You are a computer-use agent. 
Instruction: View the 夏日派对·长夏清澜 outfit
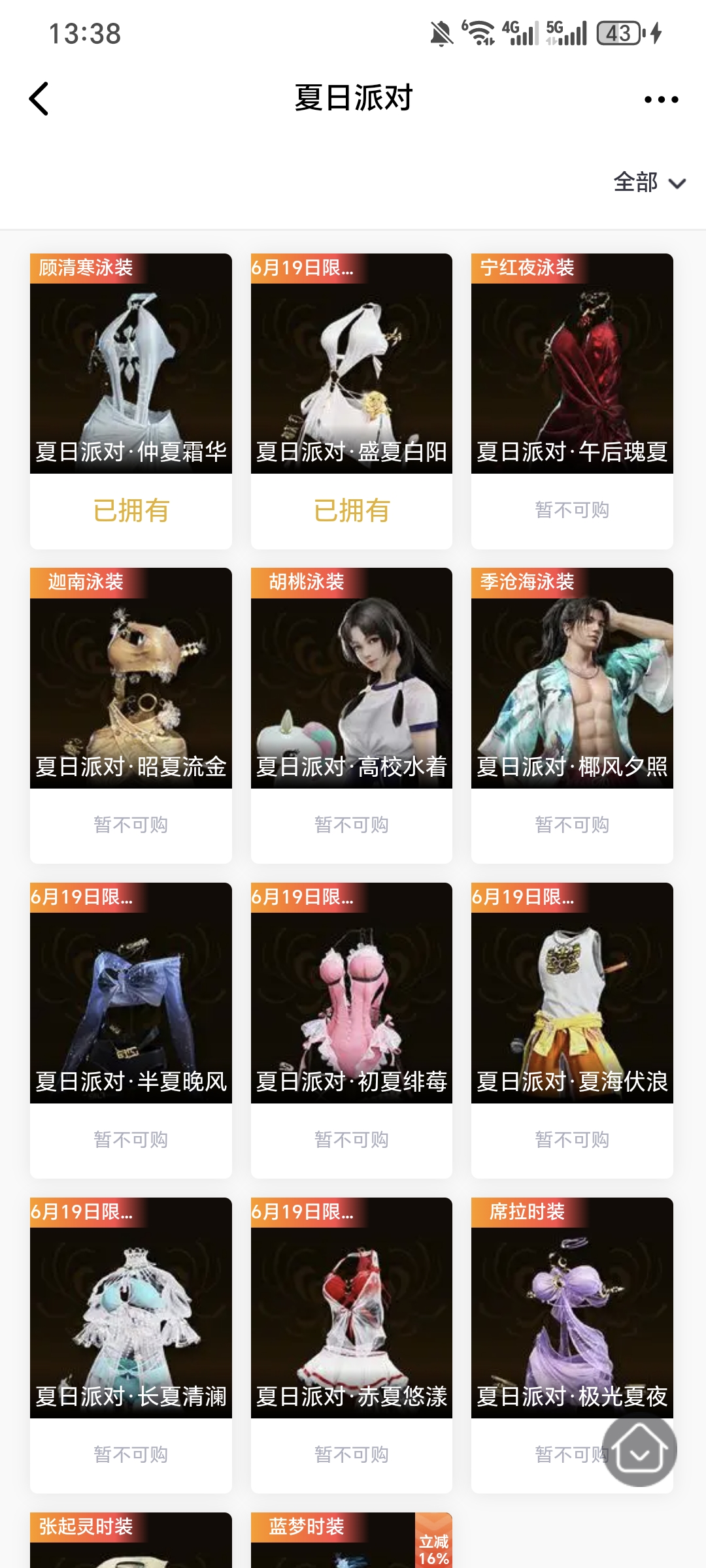click(x=131, y=1308)
